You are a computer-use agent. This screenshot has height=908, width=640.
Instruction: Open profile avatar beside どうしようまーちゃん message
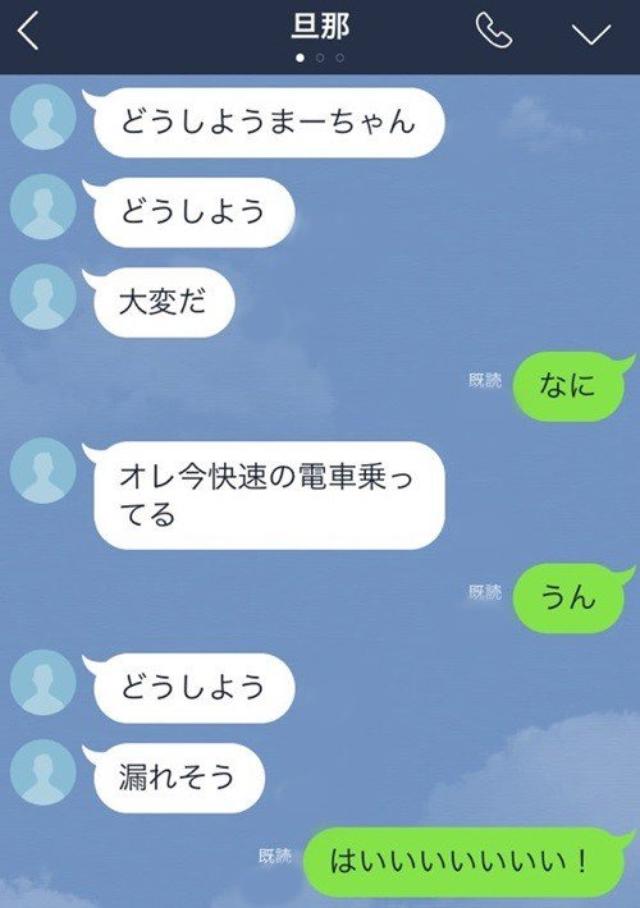point(43,117)
